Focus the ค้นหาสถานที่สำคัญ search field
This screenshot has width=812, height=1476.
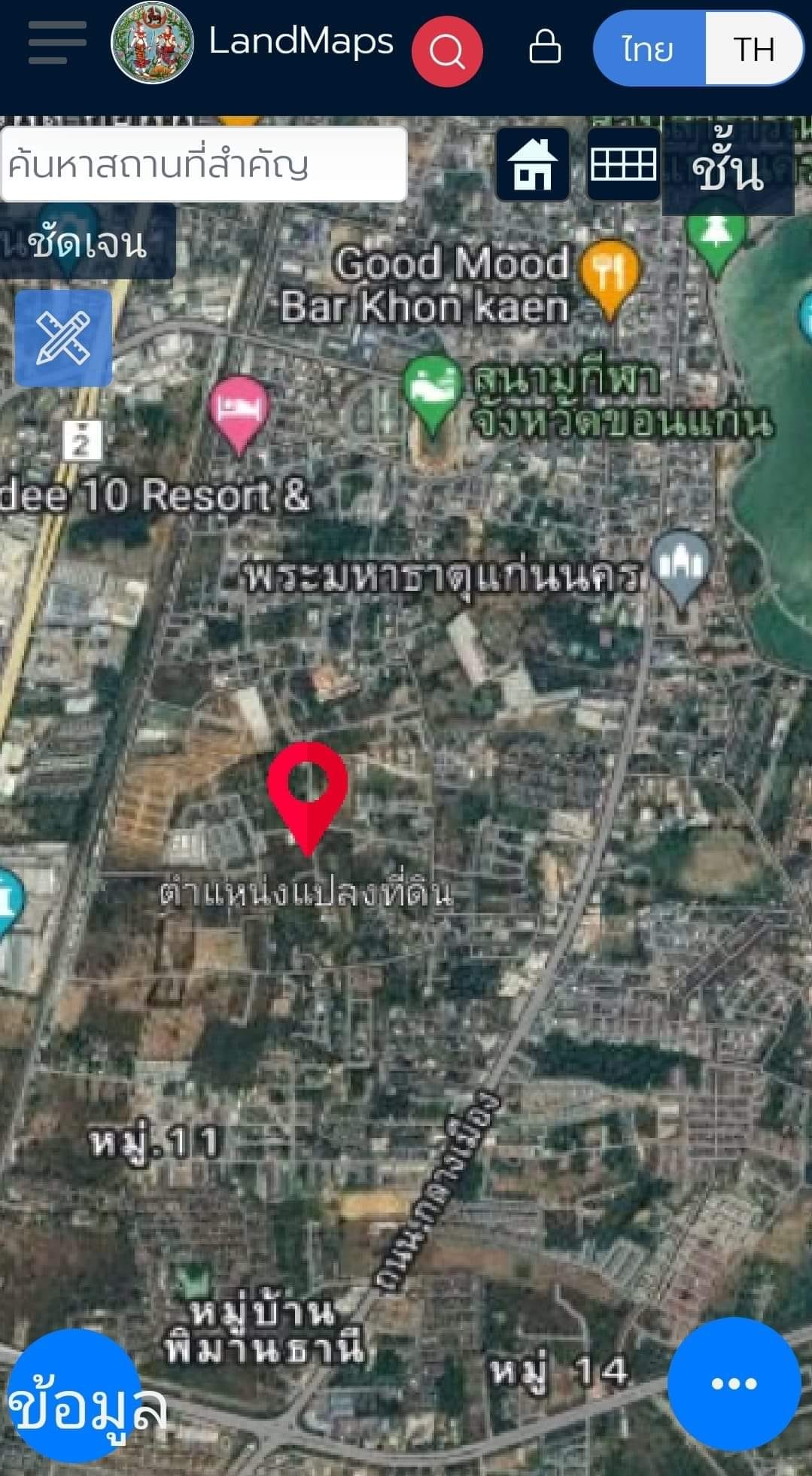point(204,164)
